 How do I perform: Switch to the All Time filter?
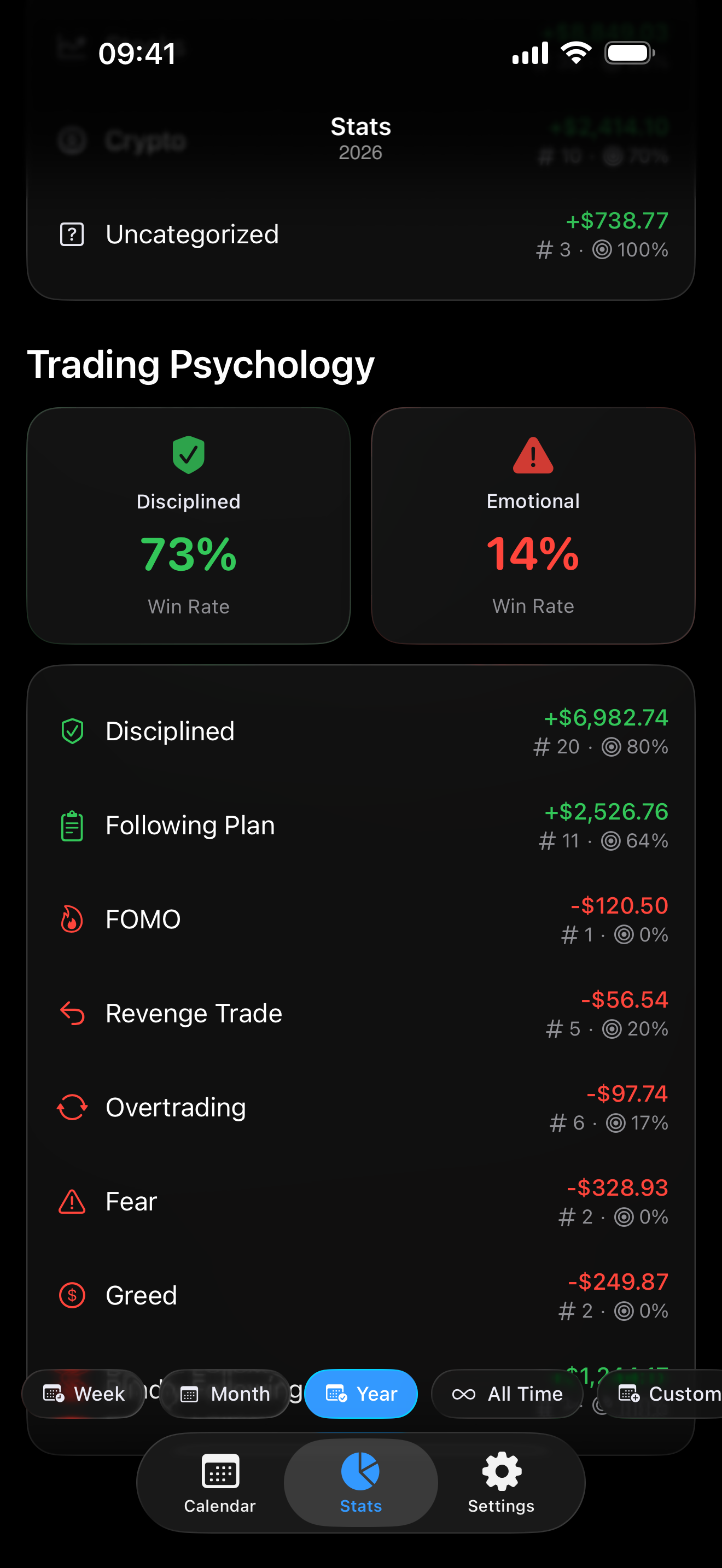click(508, 1394)
